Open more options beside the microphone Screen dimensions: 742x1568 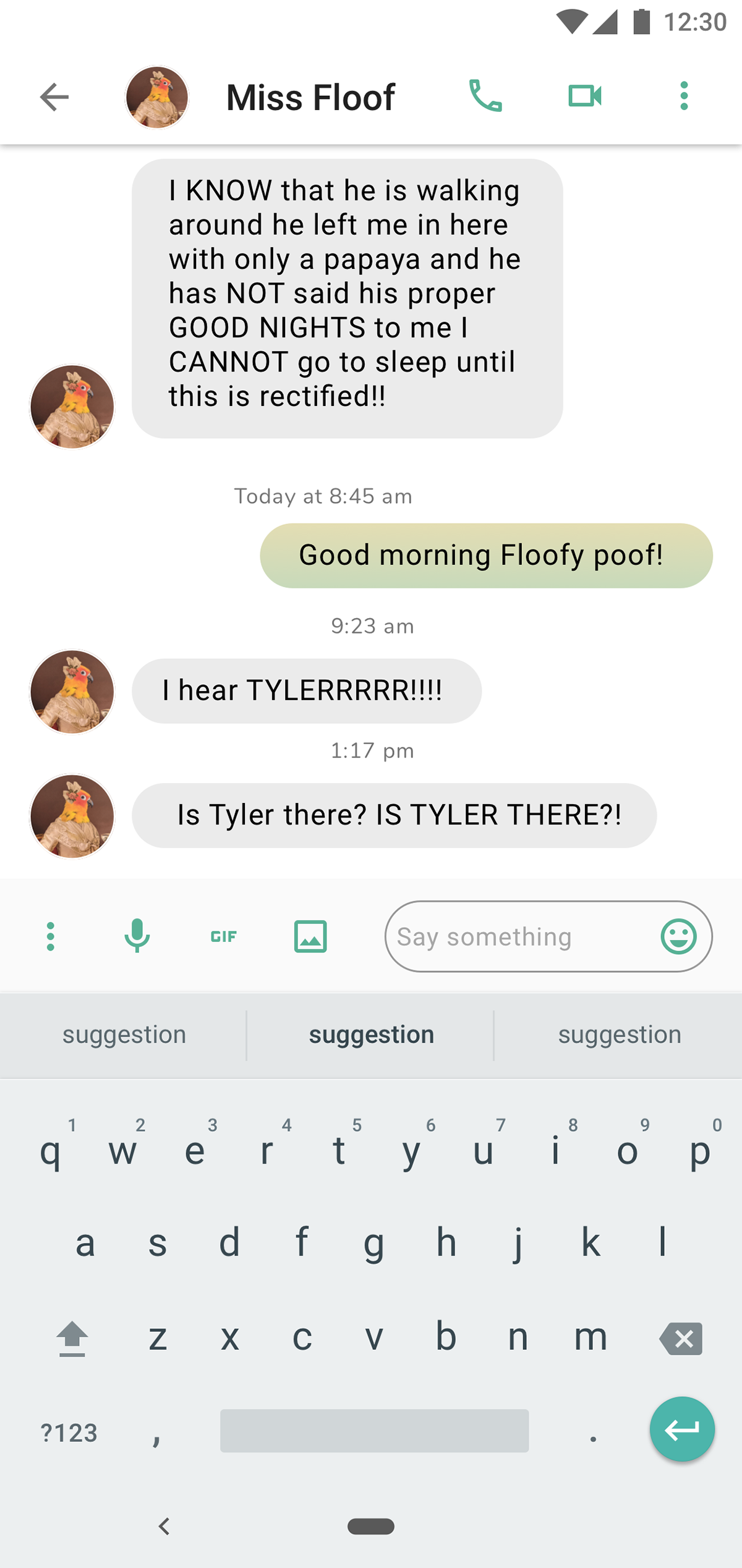coord(51,936)
